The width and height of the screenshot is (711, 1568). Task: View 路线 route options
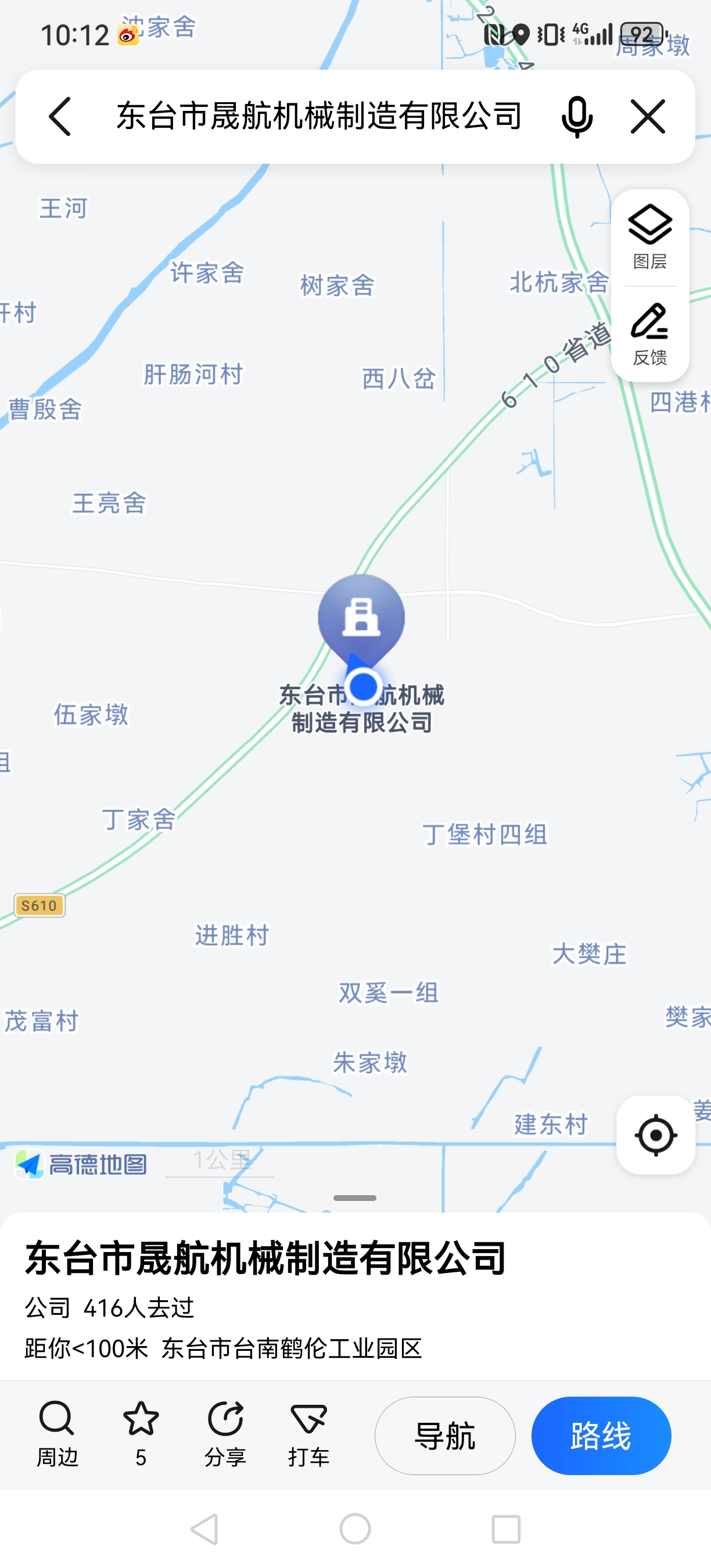pos(601,1436)
